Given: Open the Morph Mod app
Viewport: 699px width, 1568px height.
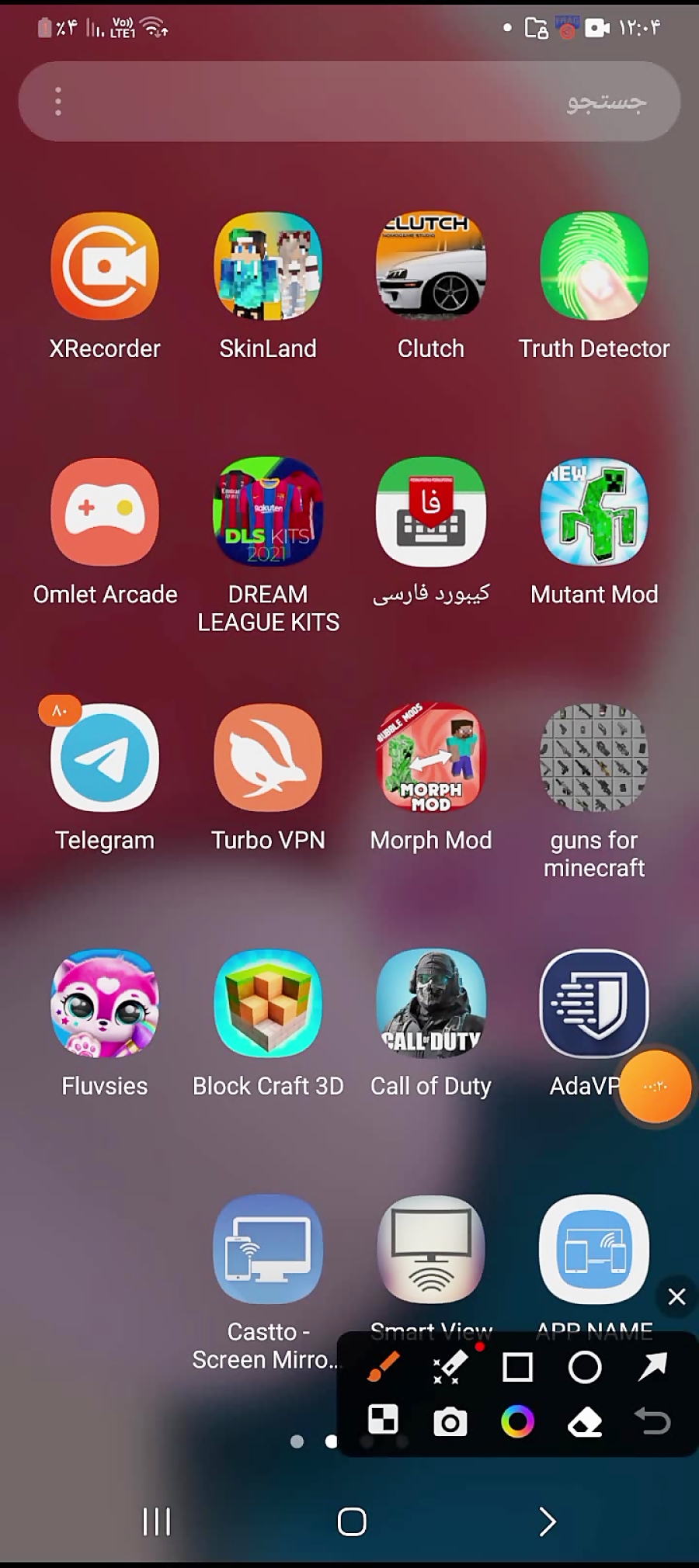Looking at the screenshot, I should pos(431,758).
